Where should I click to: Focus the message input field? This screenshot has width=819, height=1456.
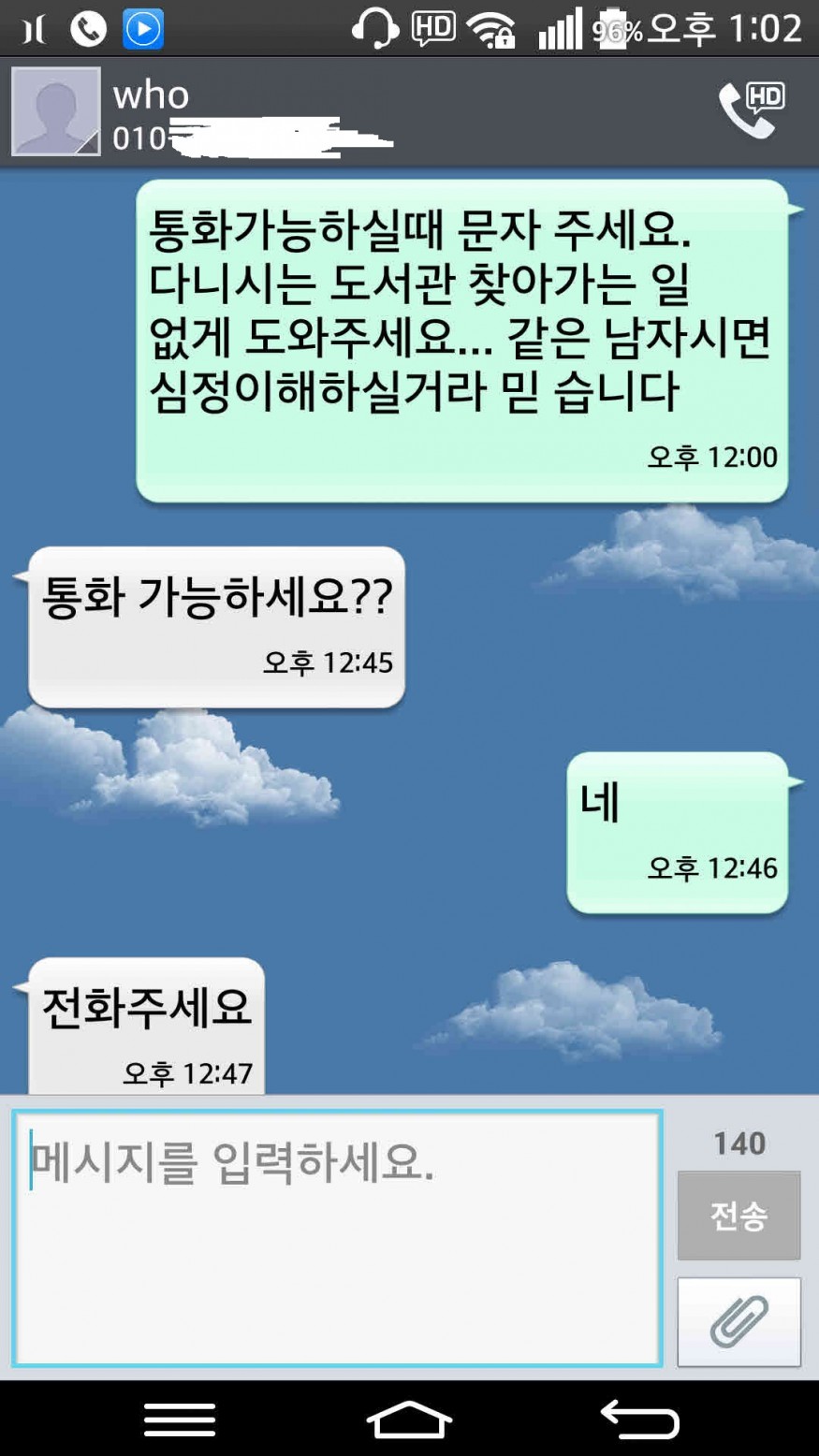click(x=337, y=1237)
